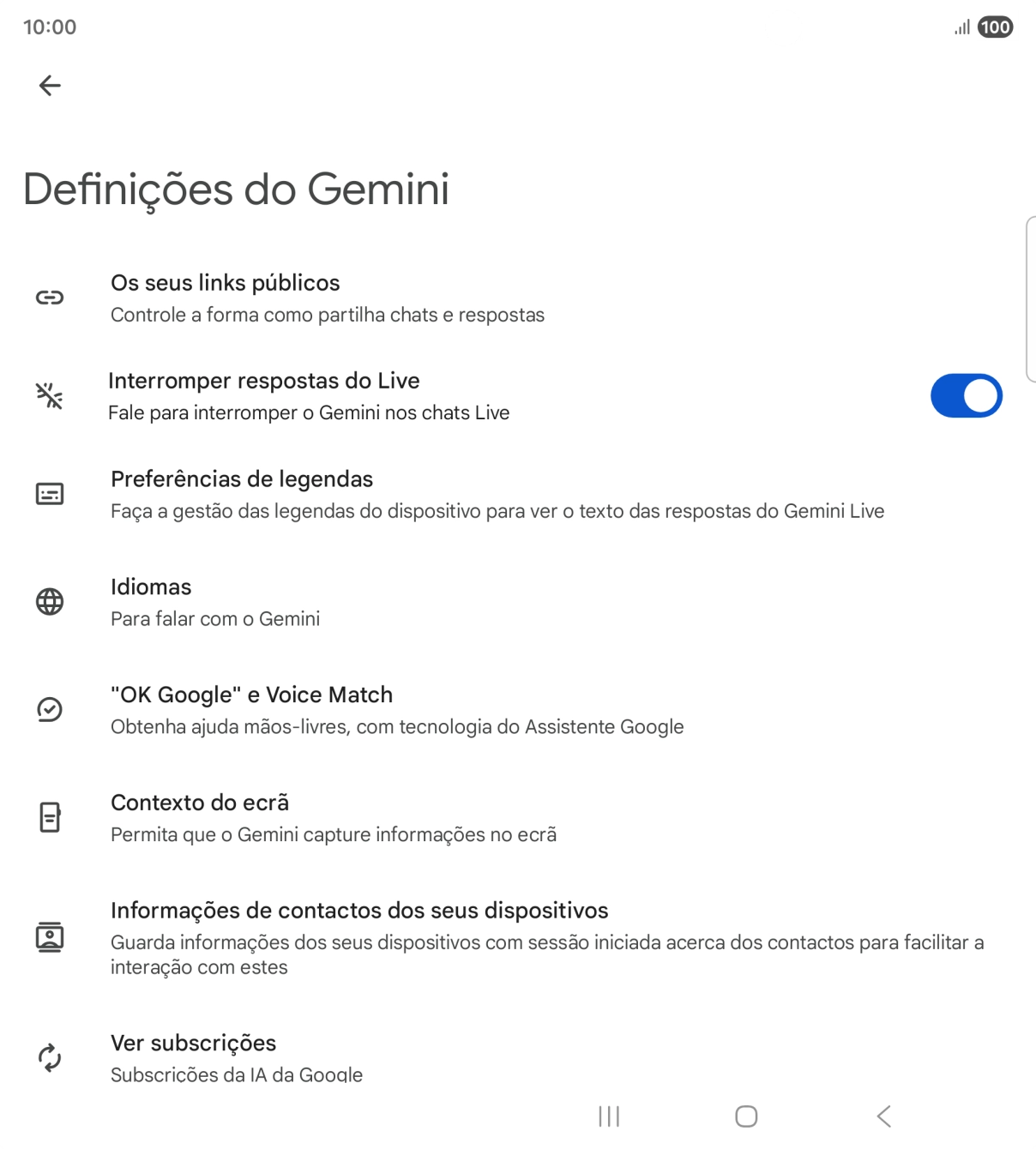Select the Interromper respostas do Live icon
Image resolution: width=1036 pixels, height=1149 pixels.
tap(50, 396)
